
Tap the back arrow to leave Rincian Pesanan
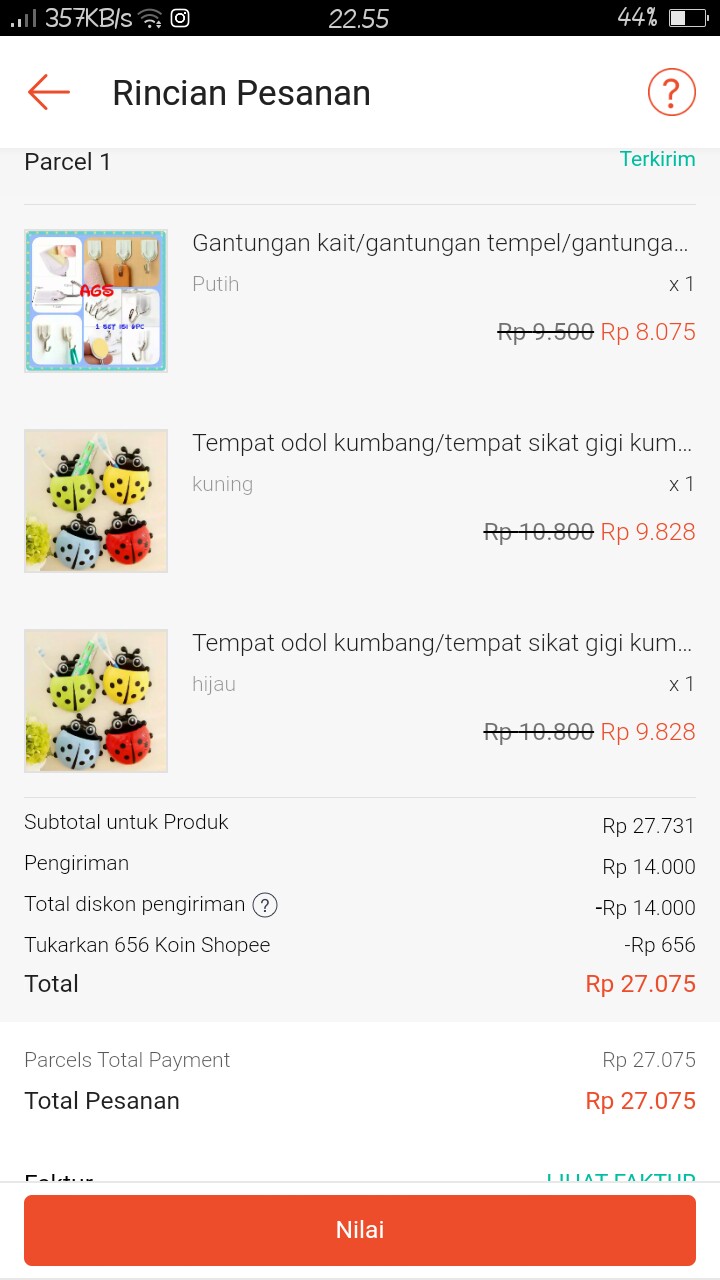(47, 92)
